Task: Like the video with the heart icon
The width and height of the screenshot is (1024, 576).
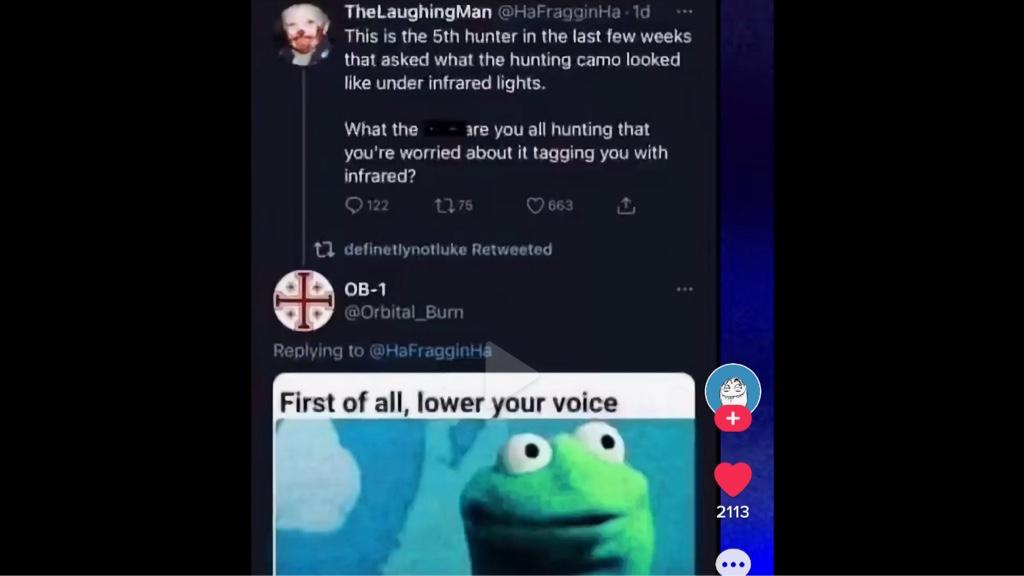Action: tap(733, 480)
